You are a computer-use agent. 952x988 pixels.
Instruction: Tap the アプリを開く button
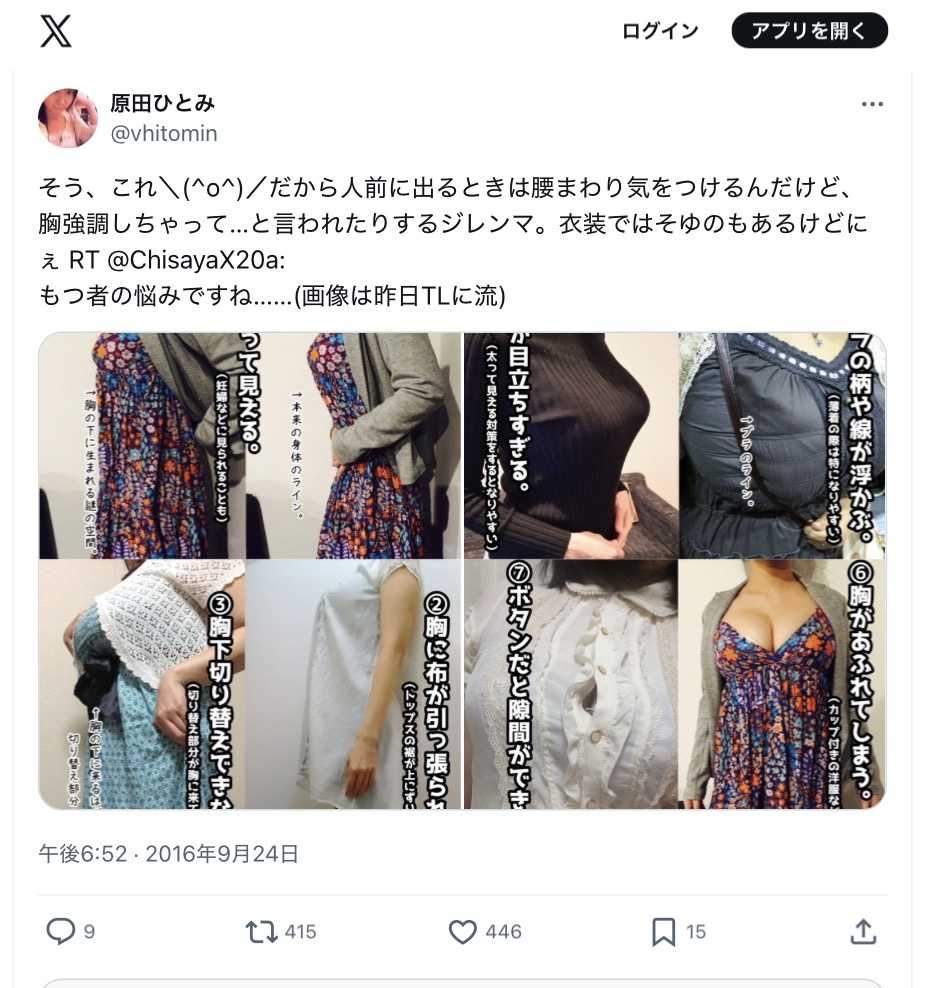pos(809,31)
